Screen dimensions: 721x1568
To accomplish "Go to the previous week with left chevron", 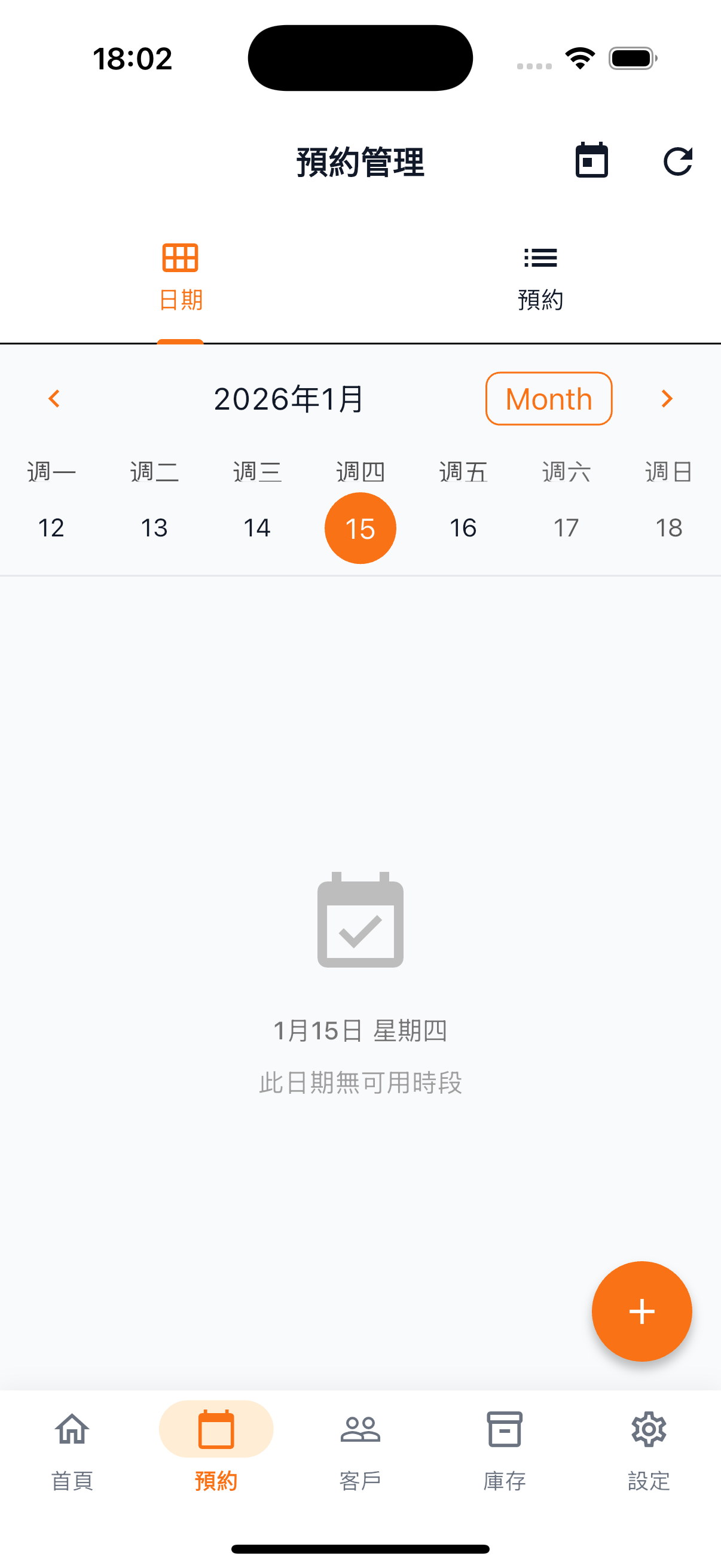I will [54, 399].
